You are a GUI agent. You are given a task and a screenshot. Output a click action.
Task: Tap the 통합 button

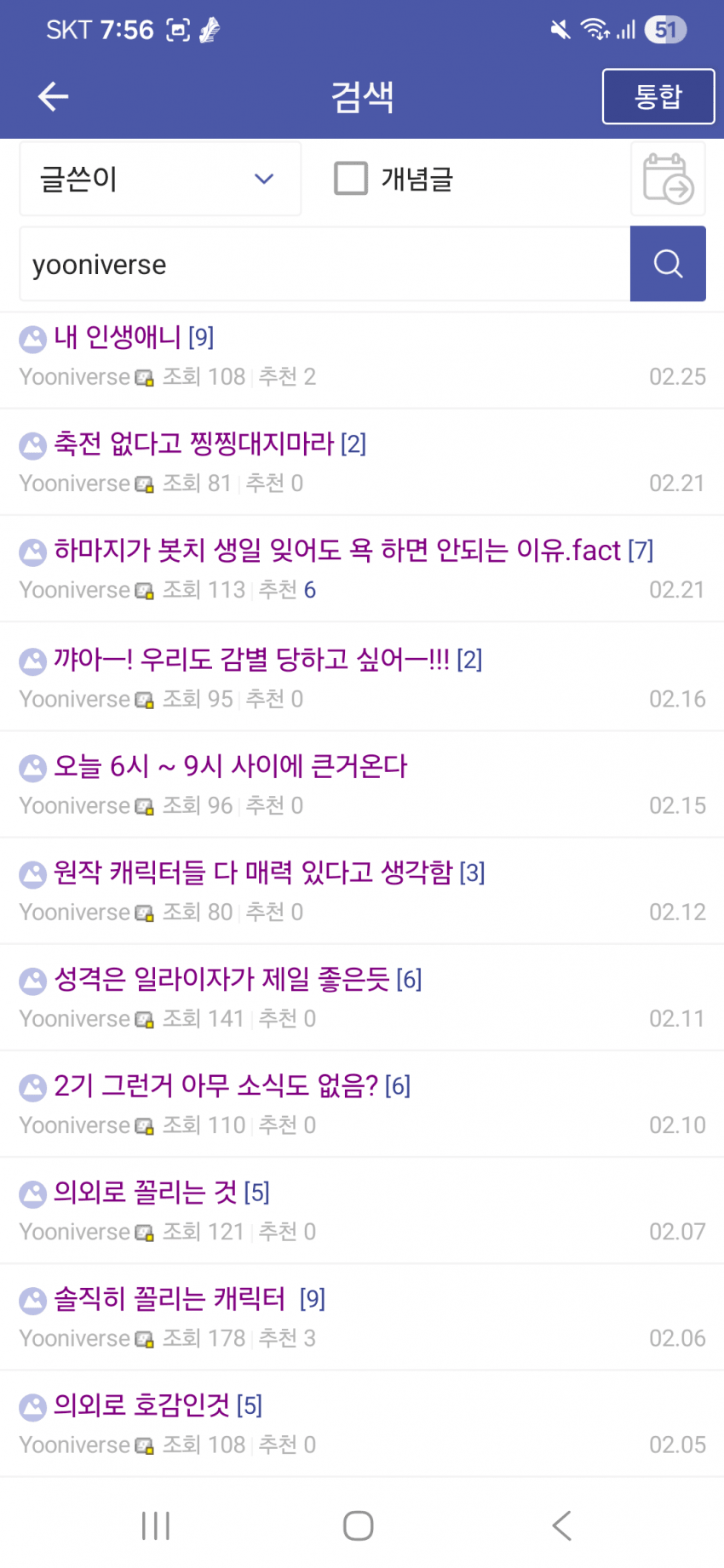click(x=658, y=96)
